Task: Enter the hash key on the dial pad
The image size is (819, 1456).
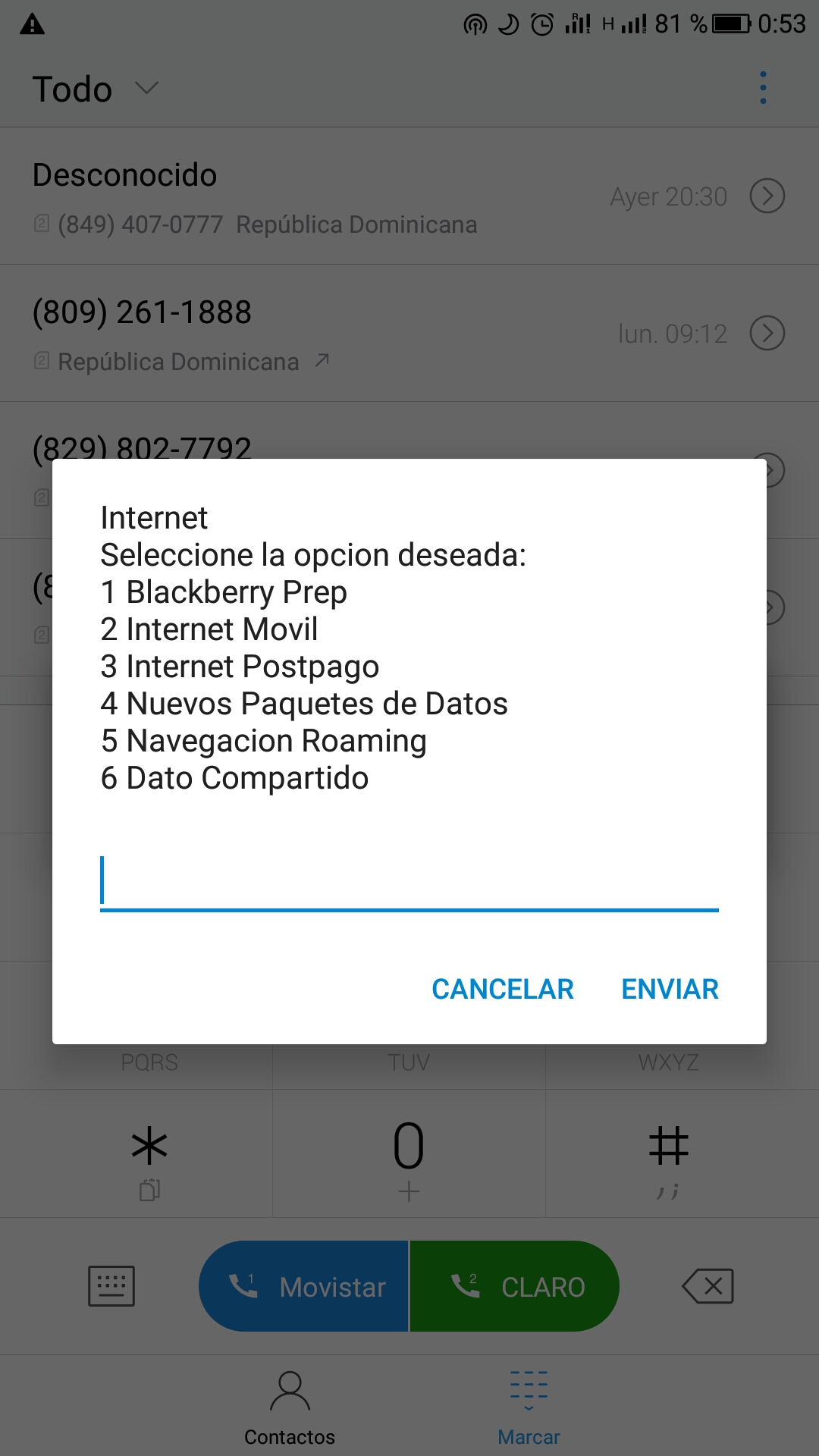Action: [x=669, y=1154]
